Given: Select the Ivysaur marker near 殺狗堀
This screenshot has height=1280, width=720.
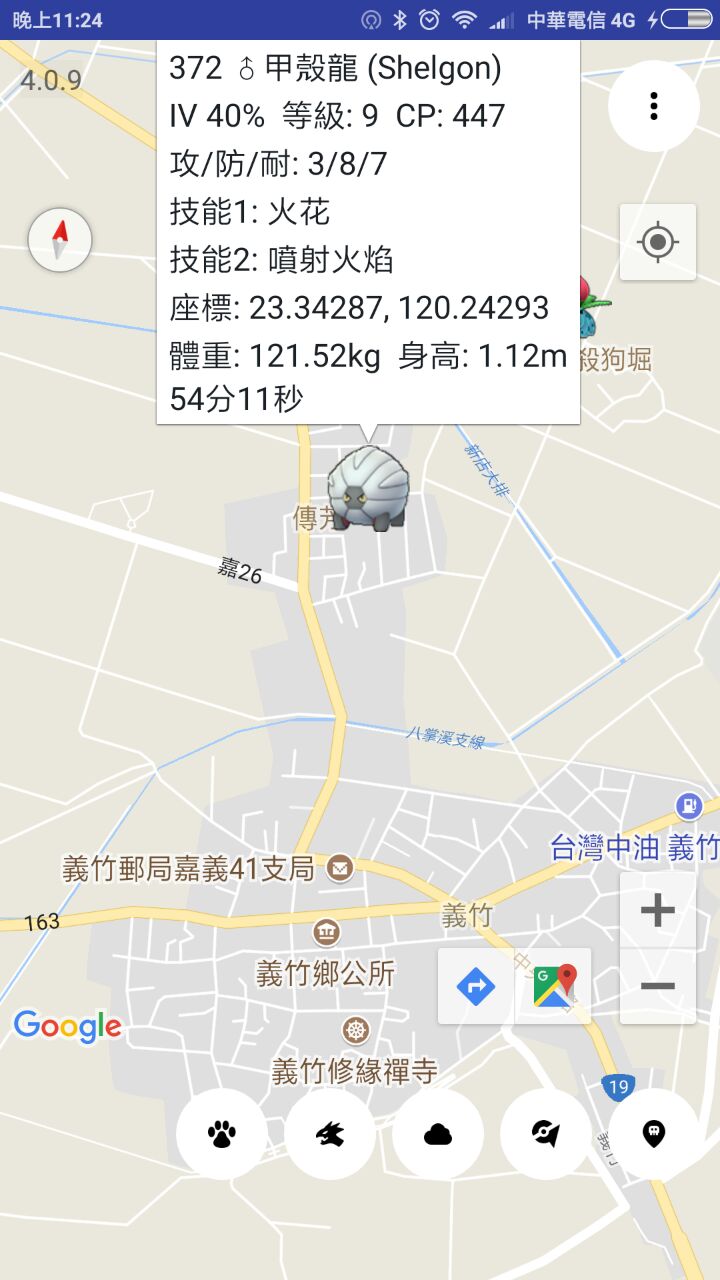Looking at the screenshot, I should click(x=593, y=312).
